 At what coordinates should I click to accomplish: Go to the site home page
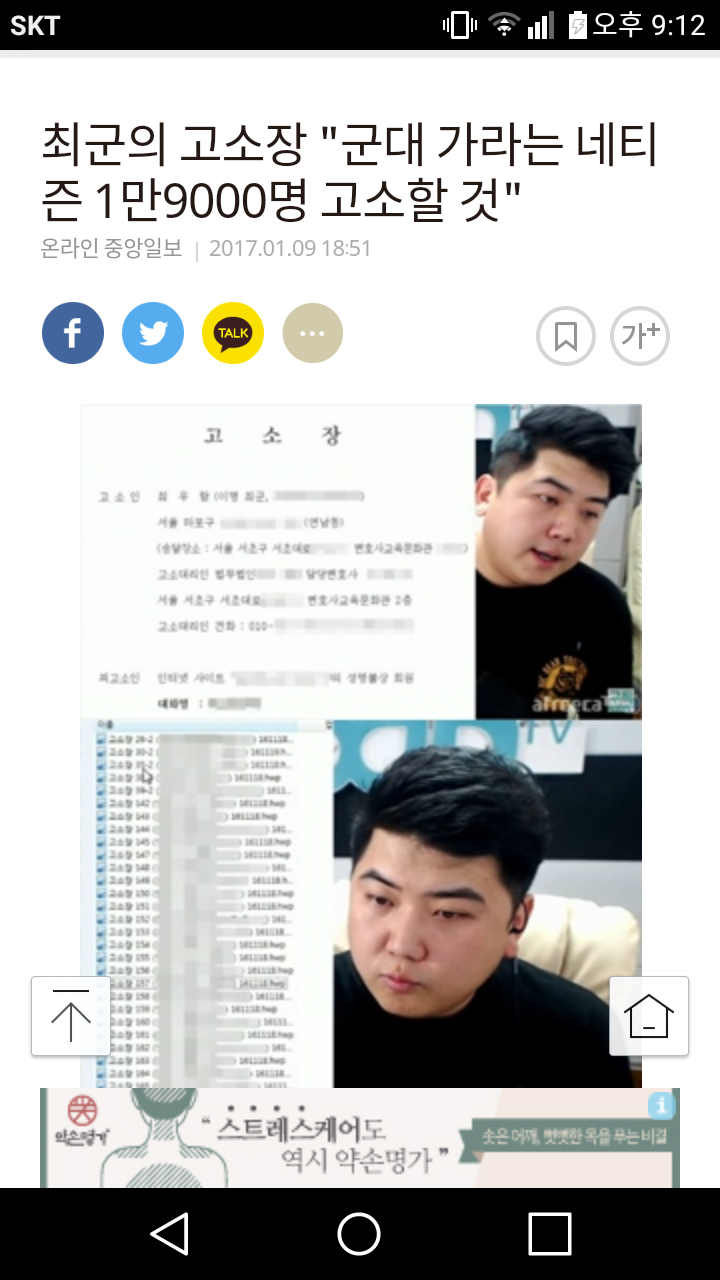(649, 1016)
